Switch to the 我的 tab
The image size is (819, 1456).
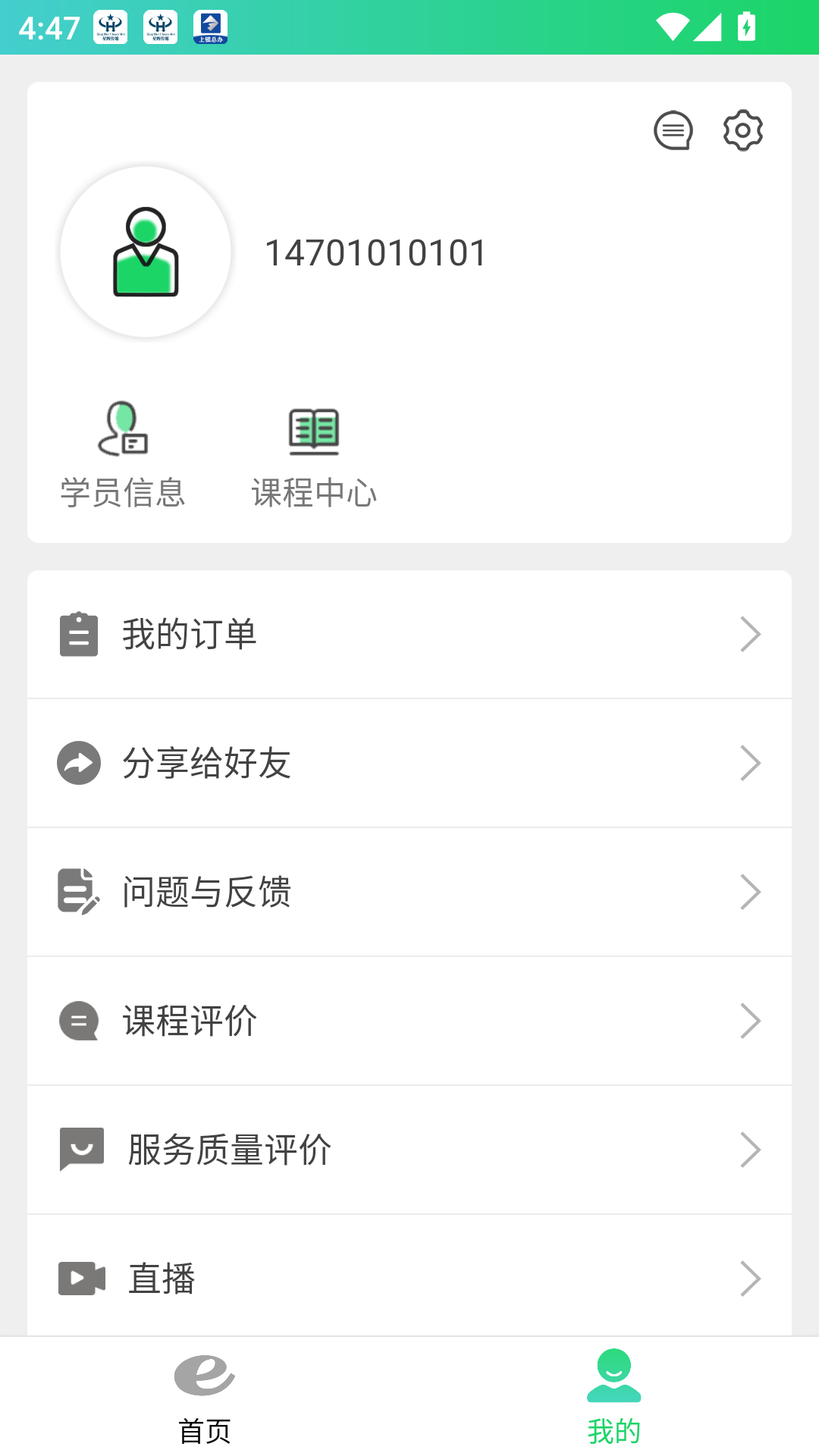point(614,1403)
